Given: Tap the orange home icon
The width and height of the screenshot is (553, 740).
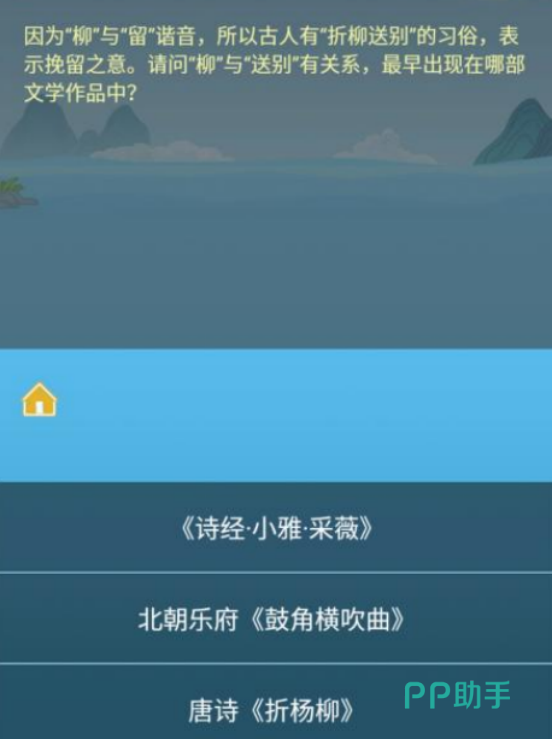Looking at the screenshot, I should (x=40, y=399).
